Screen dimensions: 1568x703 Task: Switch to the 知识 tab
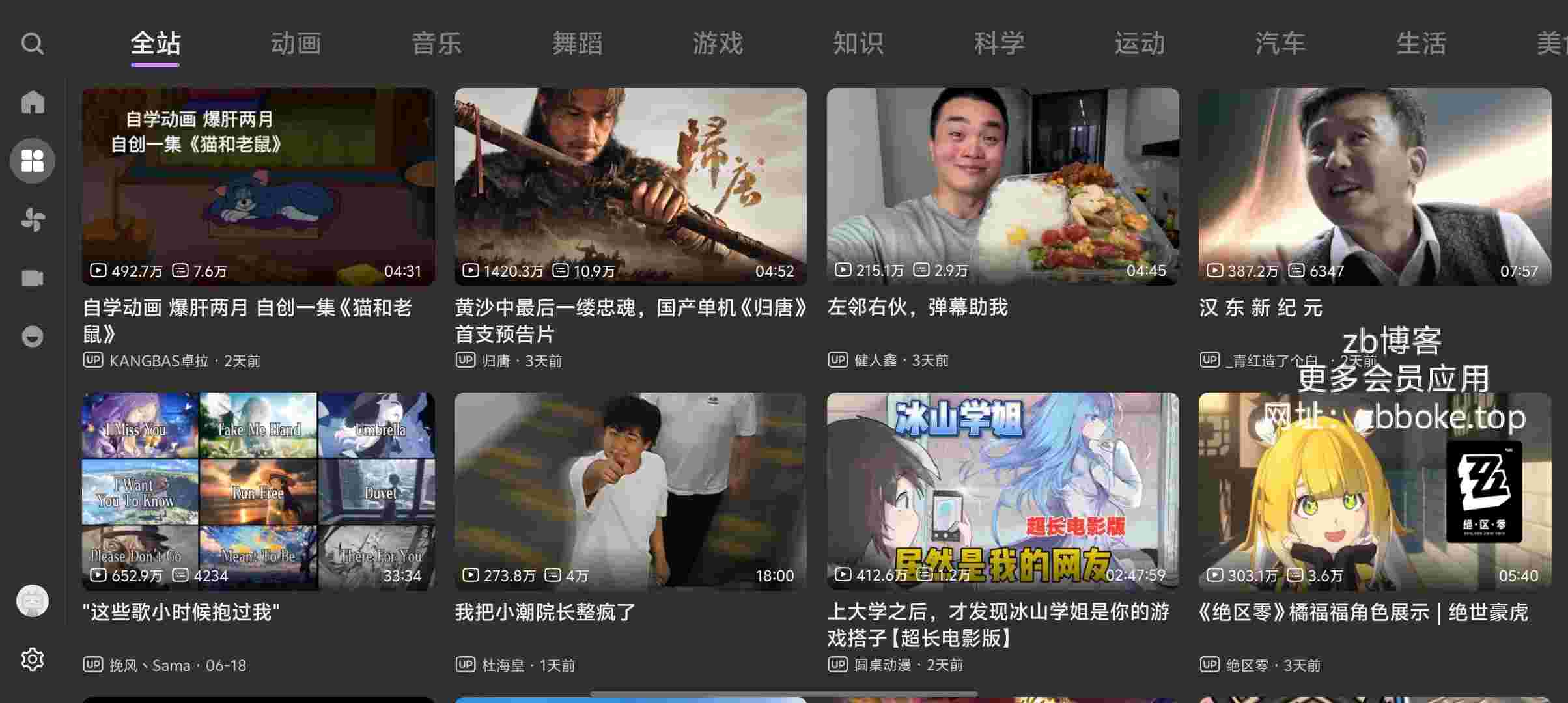858,44
